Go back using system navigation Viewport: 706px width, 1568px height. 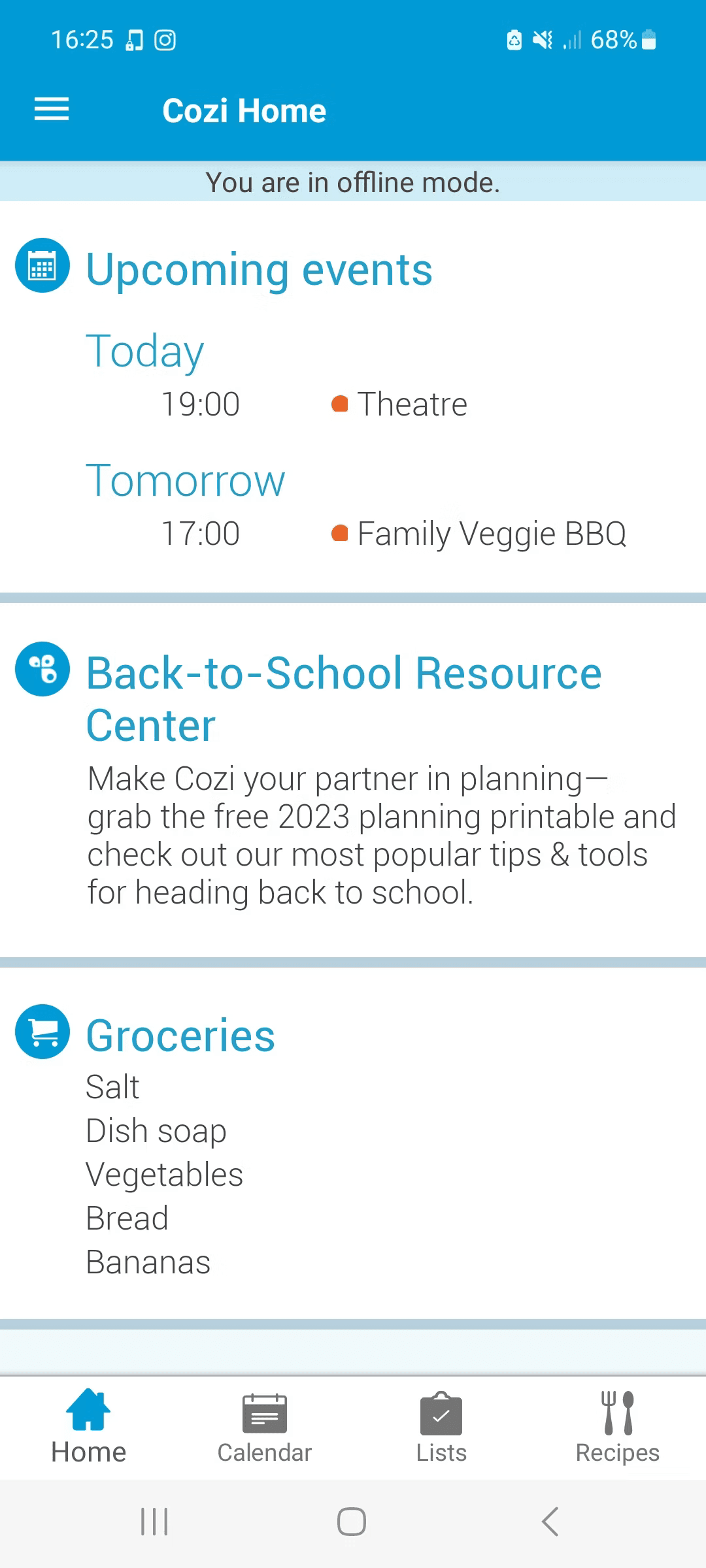coord(550,1522)
